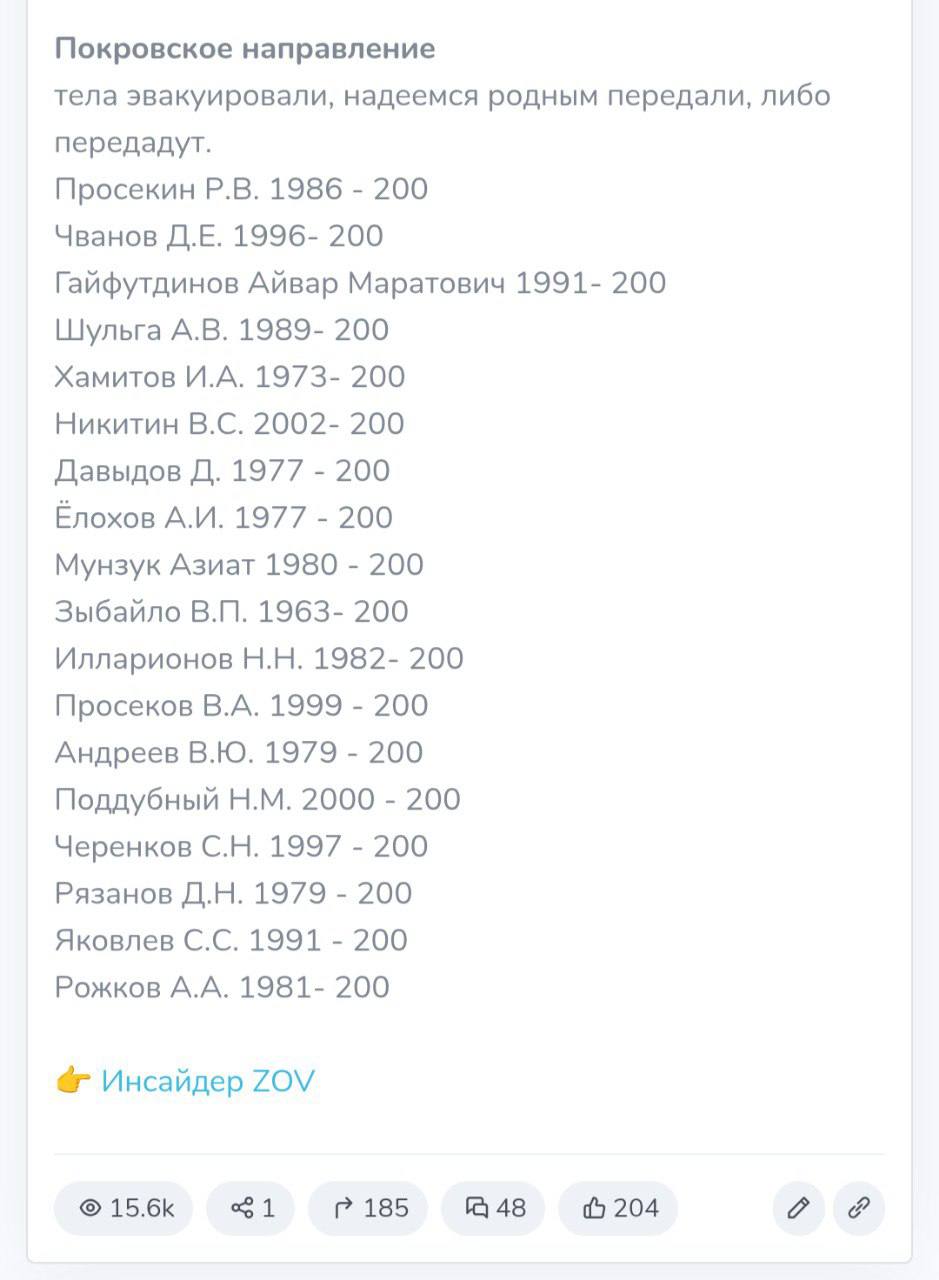Open the share count showing 1
This screenshot has height=1280, width=939.
pos(253,1208)
